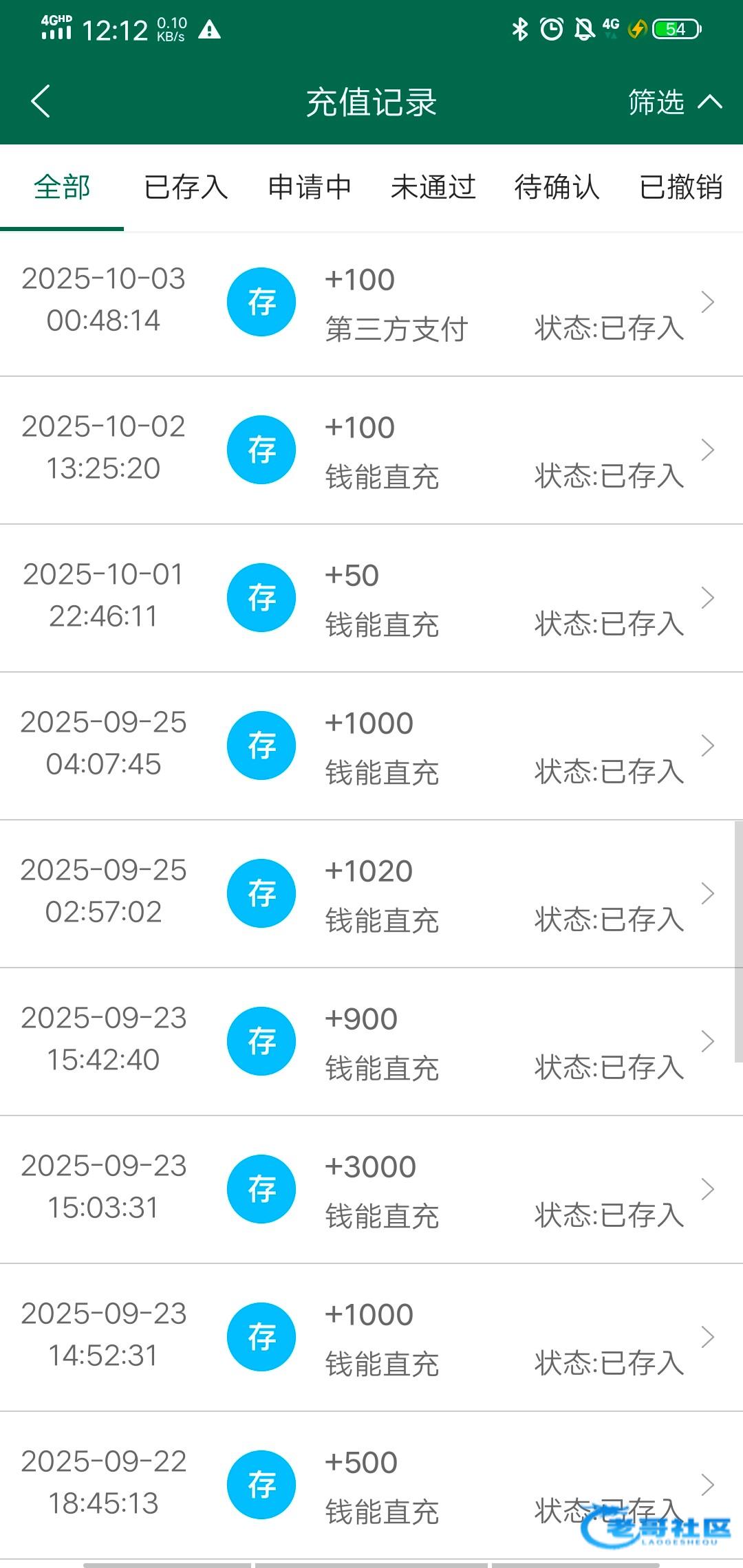Expand the 筛选 filter dropdown
Image resolution: width=743 pixels, height=1568 pixels.
click(x=674, y=102)
